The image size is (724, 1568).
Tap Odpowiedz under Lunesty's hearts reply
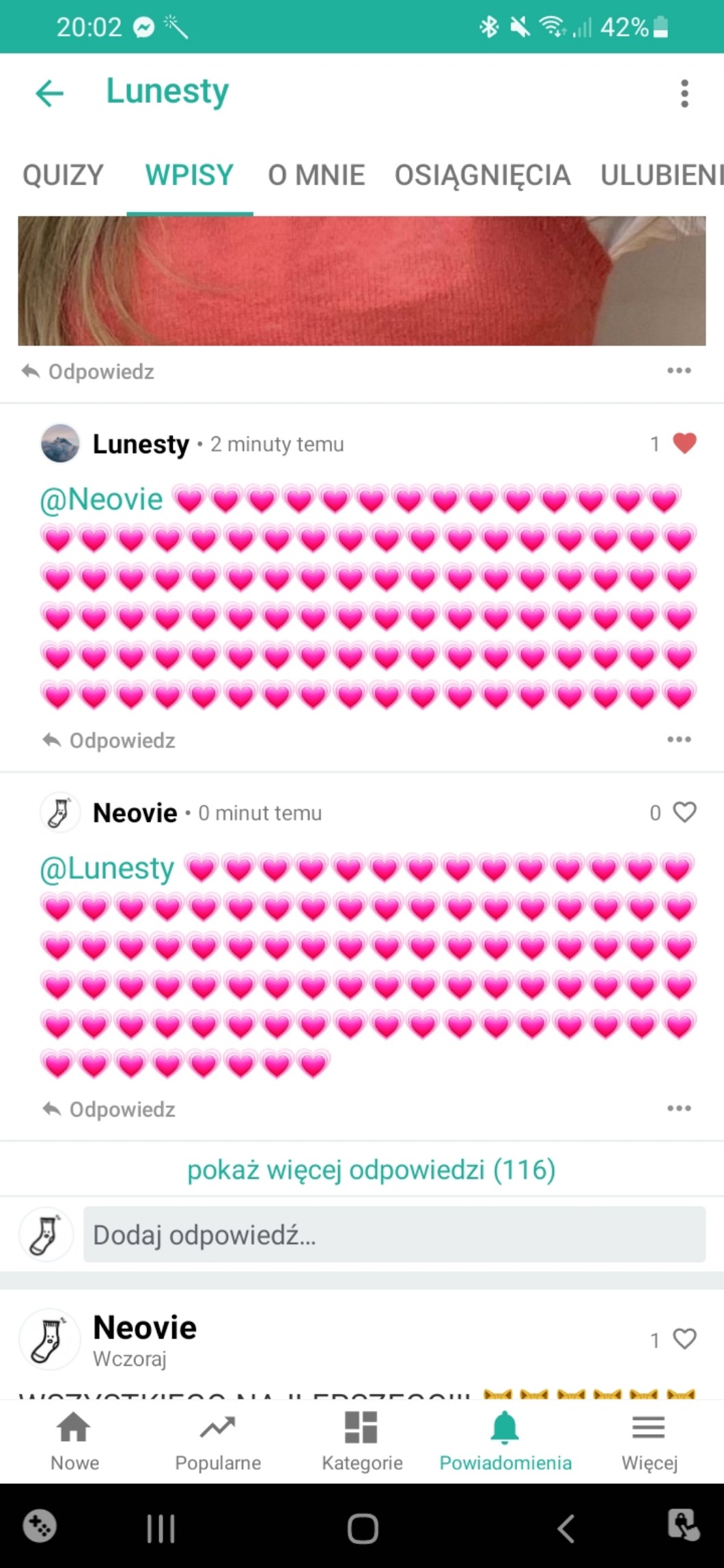click(x=109, y=740)
